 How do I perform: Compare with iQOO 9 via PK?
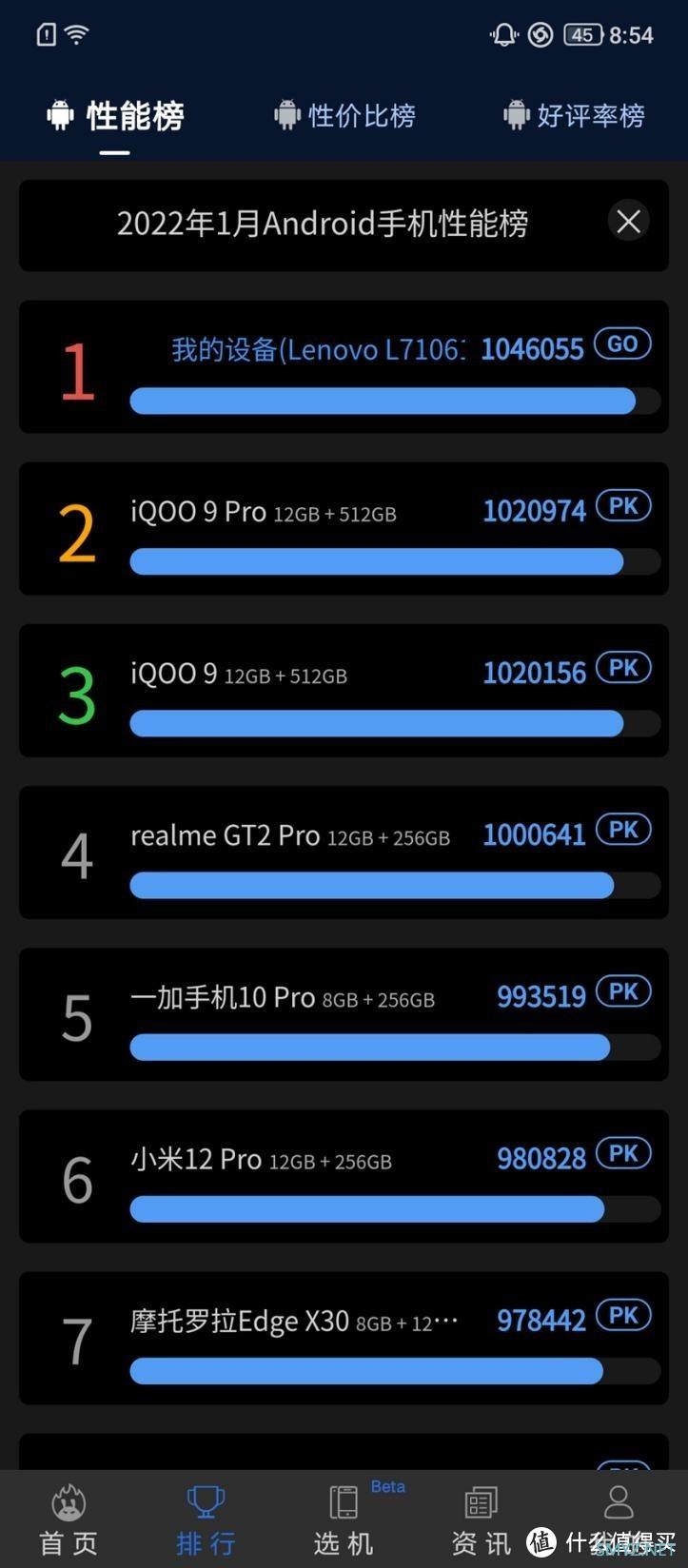(x=623, y=668)
